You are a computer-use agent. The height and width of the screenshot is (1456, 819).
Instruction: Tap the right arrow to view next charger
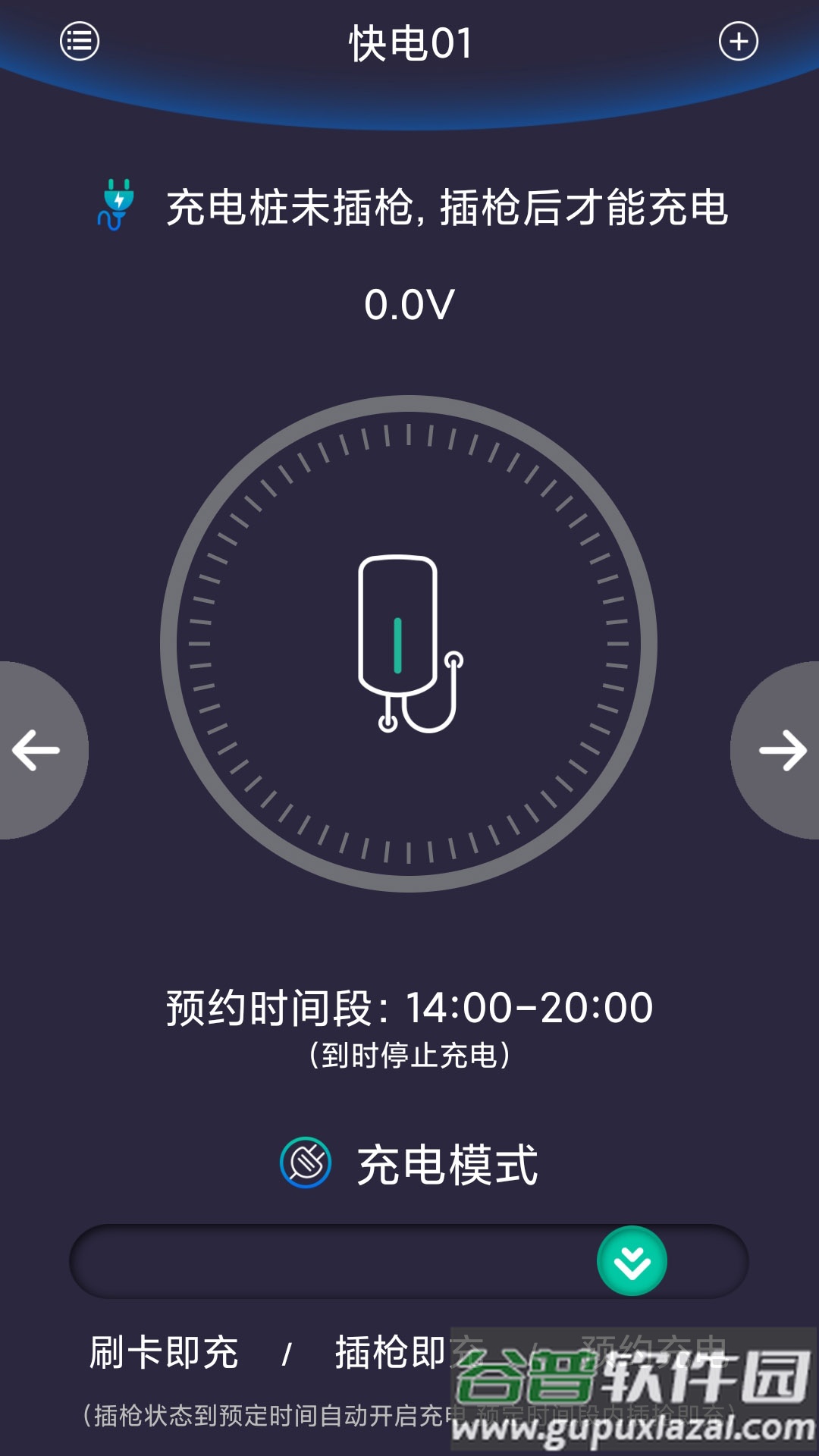pos(785,751)
